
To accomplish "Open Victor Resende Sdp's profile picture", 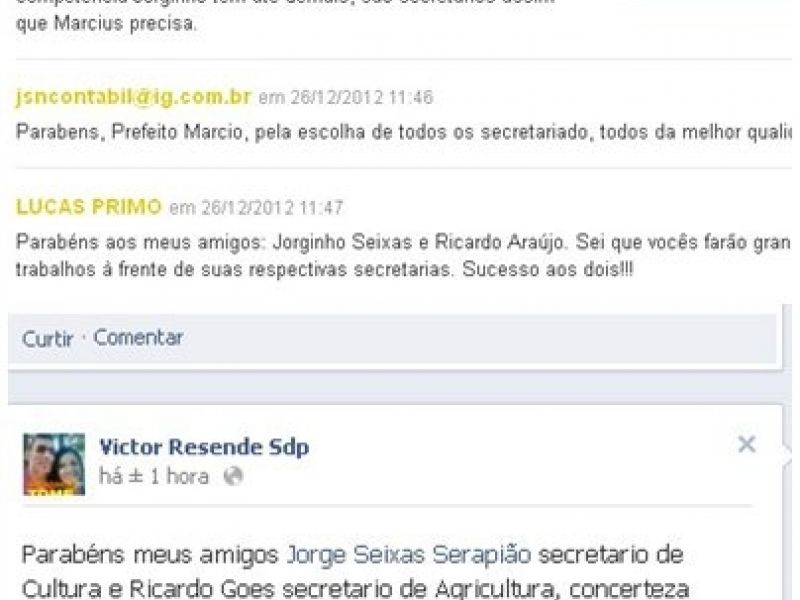I will 54,464.
